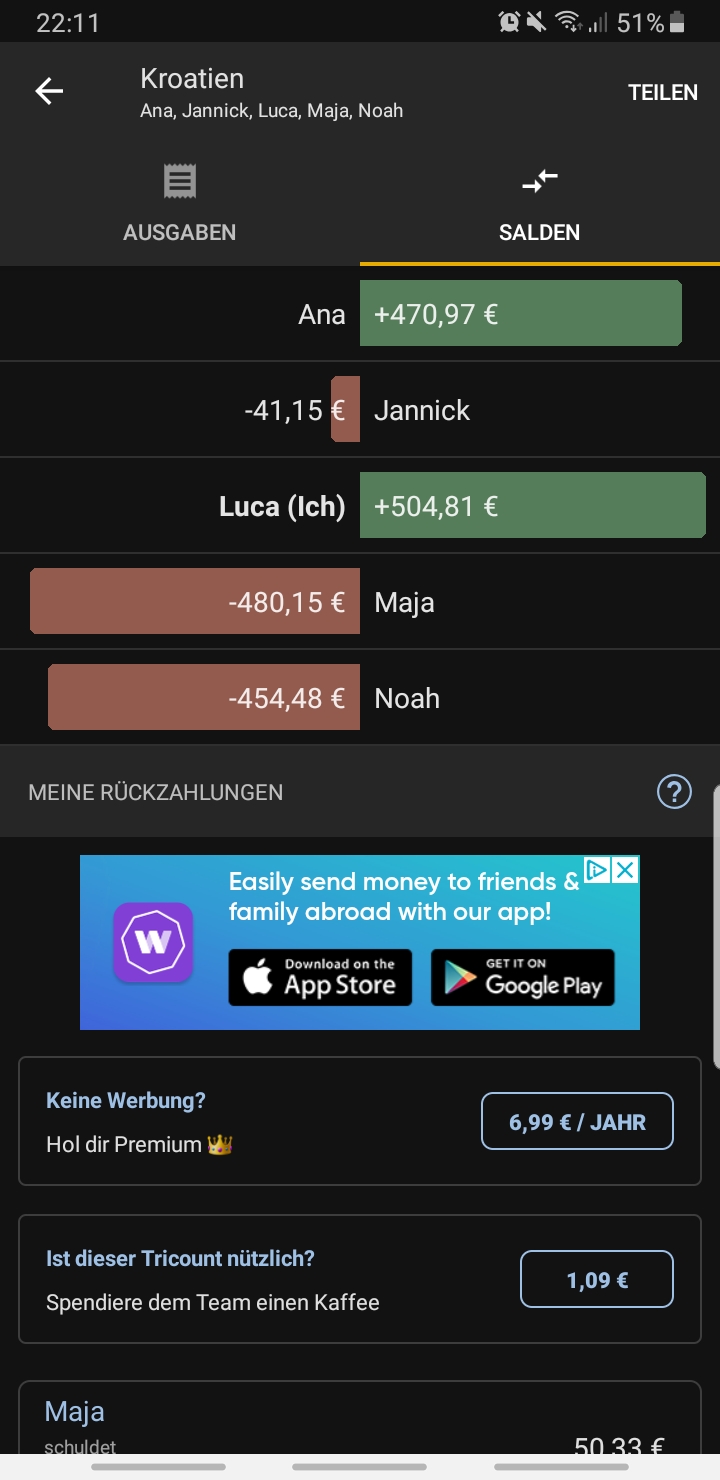
Task: Tap TEILEN to share the tricount
Action: point(662,93)
